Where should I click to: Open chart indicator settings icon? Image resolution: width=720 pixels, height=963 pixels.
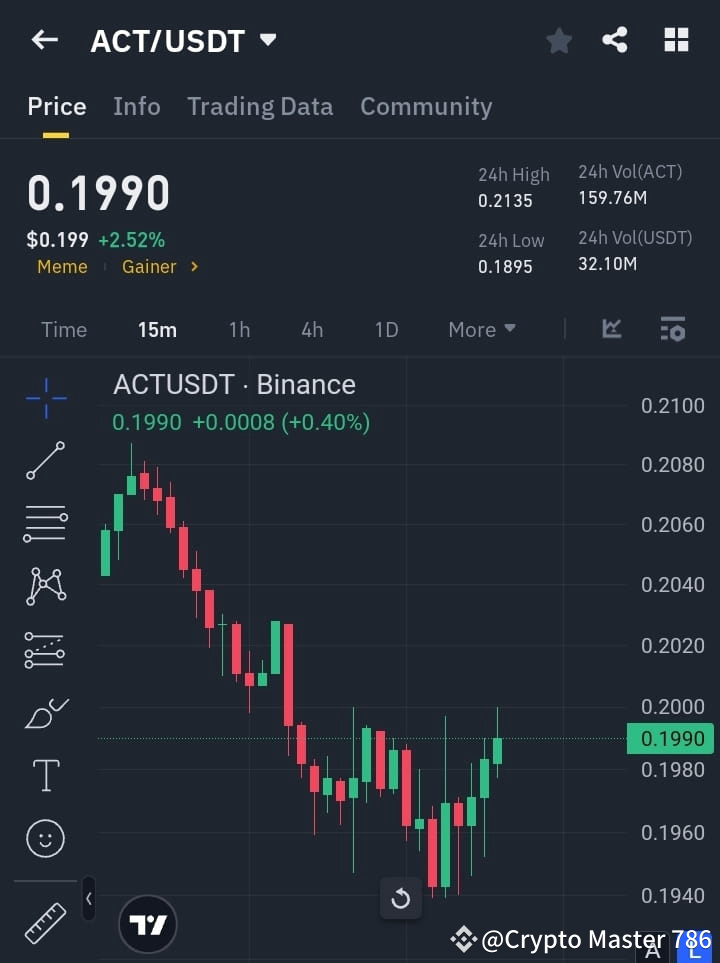672,329
